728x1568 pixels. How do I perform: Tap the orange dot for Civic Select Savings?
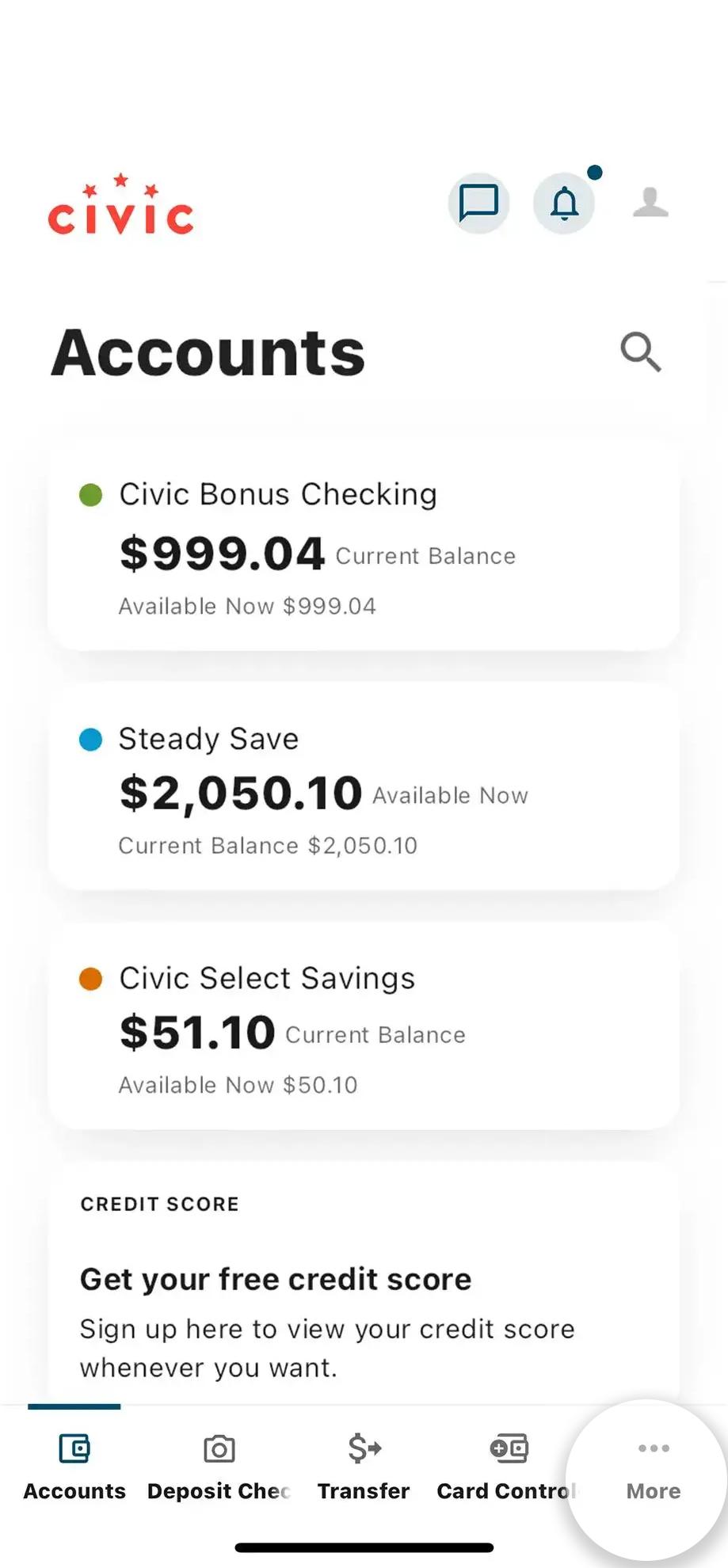(x=91, y=978)
